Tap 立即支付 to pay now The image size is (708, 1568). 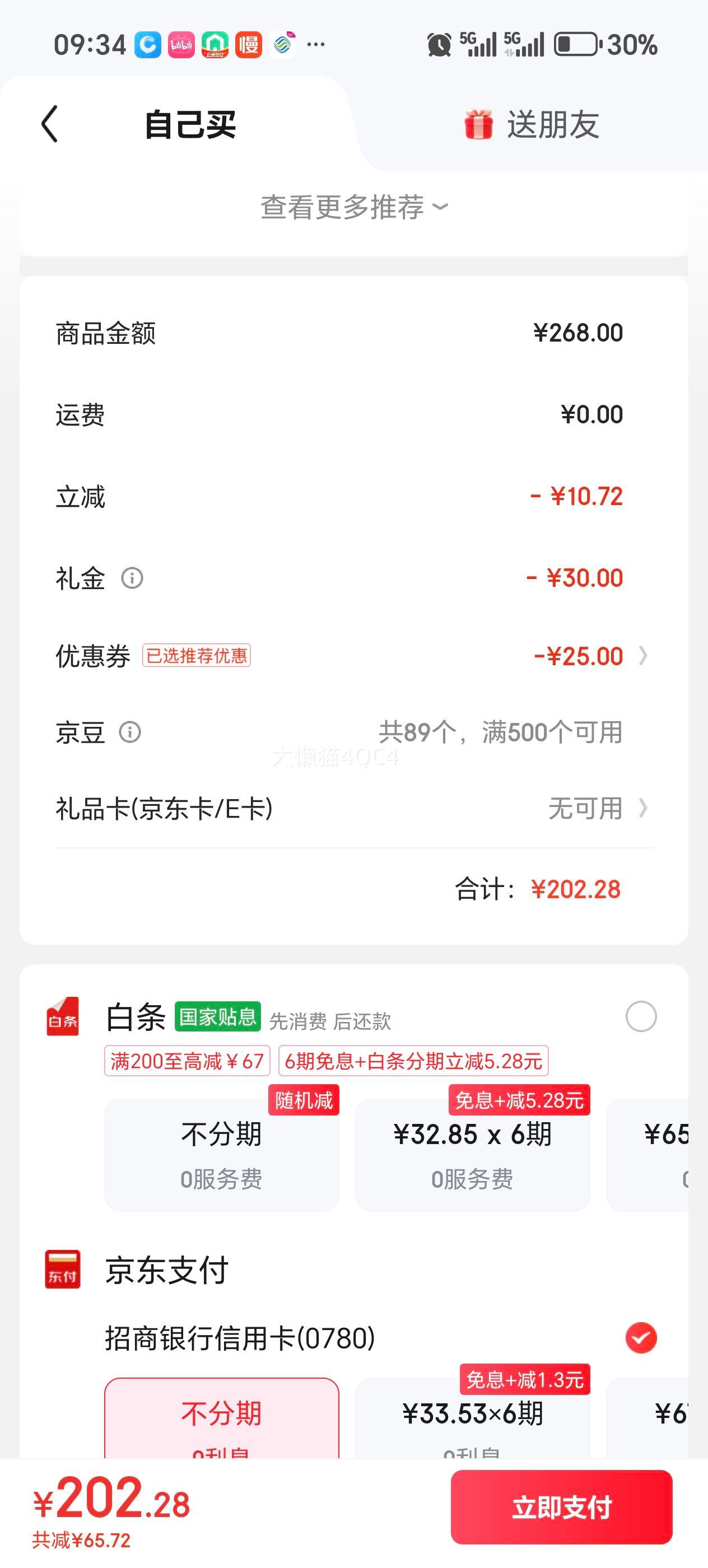click(x=561, y=1507)
